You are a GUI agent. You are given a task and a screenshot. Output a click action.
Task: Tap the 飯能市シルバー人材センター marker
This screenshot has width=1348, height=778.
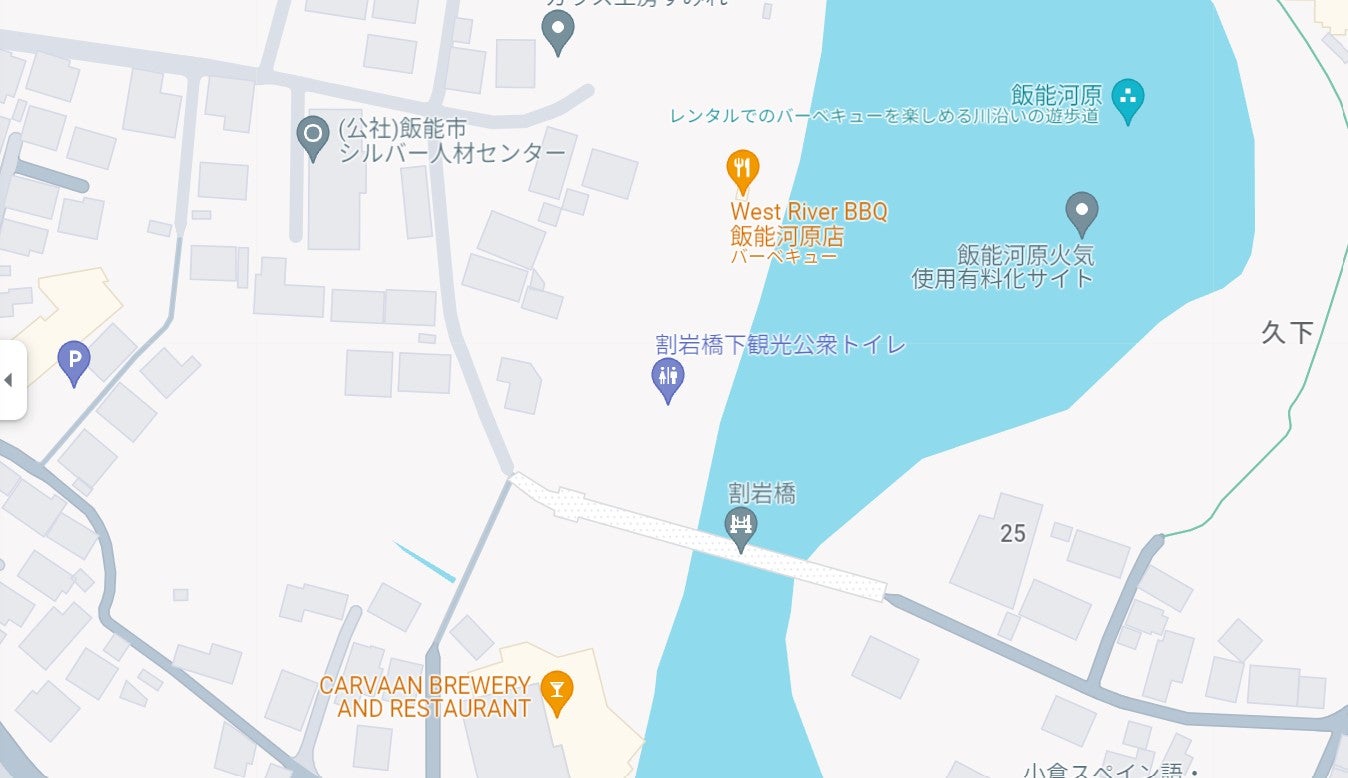(313, 135)
